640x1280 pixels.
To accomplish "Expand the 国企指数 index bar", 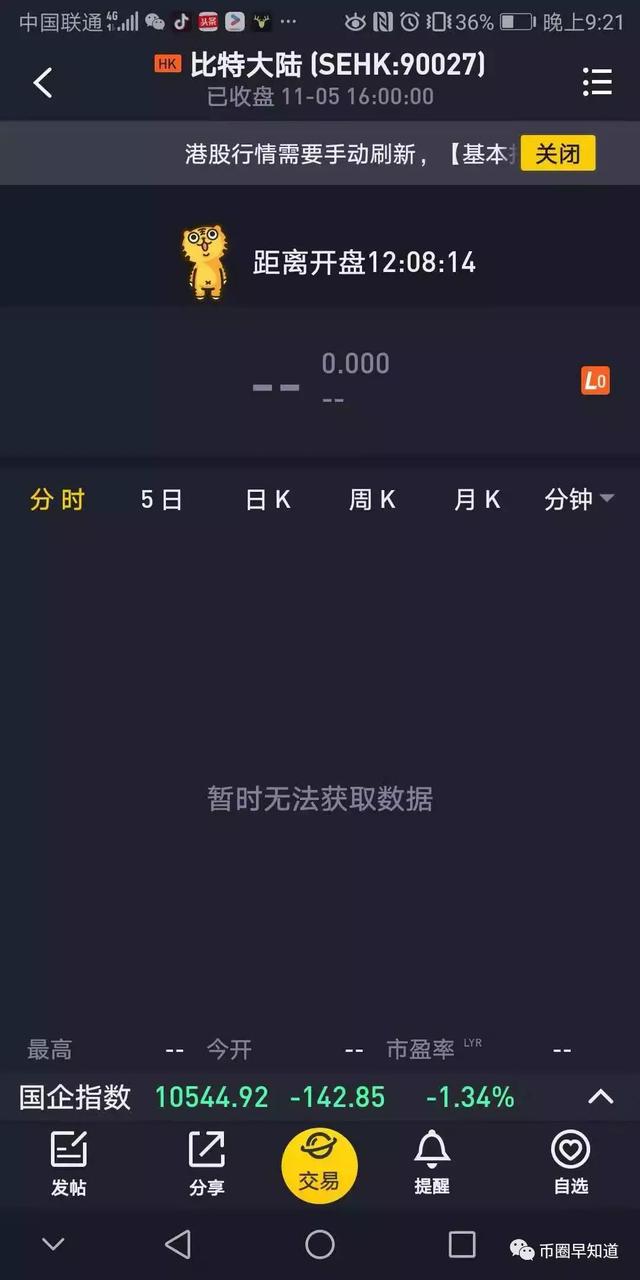I will 600,1097.
